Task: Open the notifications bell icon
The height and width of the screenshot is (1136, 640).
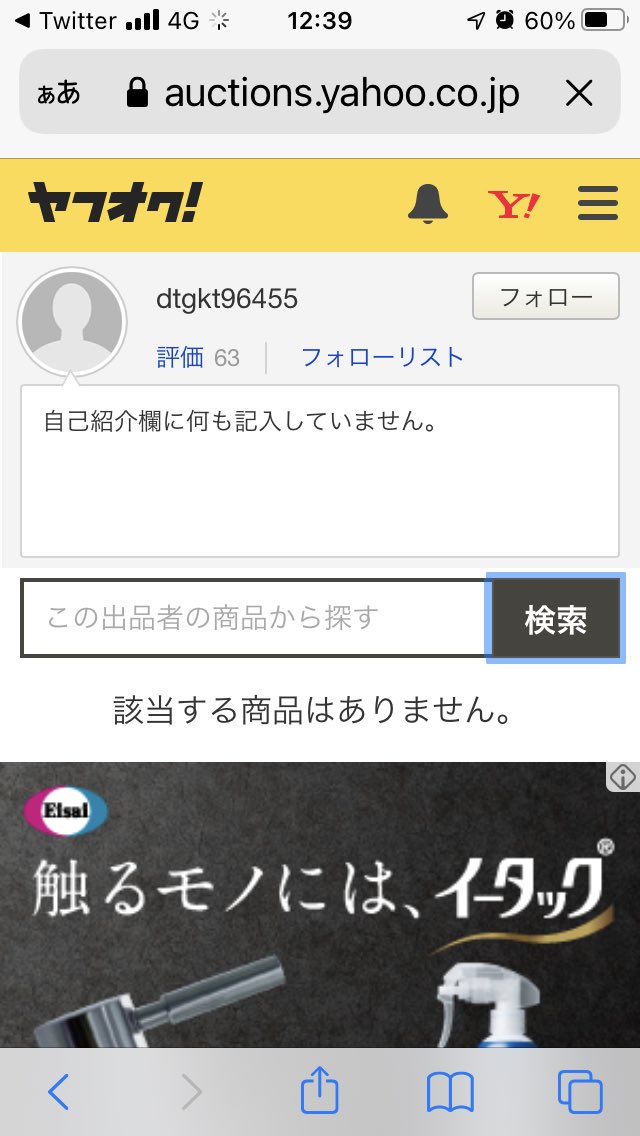Action: pos(428,204)
